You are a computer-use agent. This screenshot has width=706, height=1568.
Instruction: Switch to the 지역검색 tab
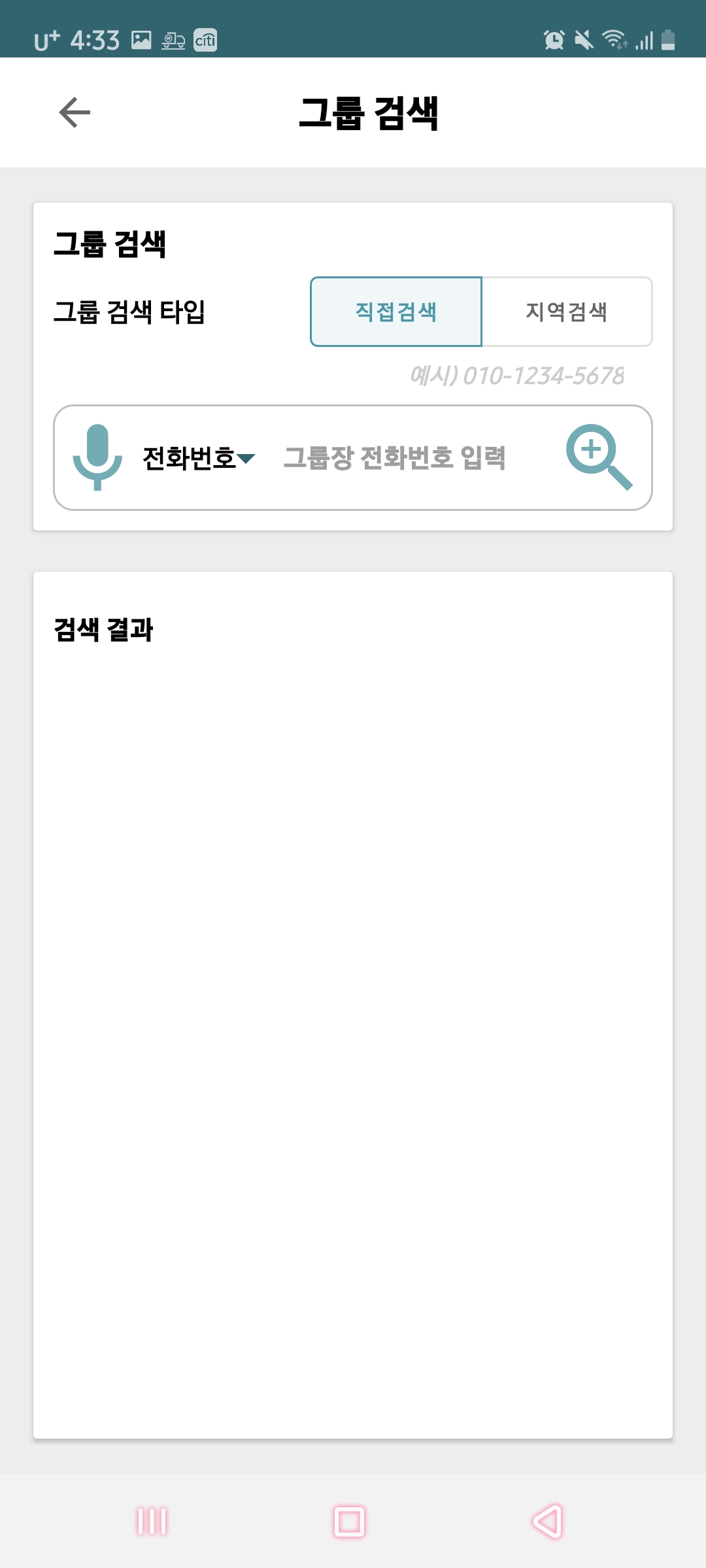567,312
